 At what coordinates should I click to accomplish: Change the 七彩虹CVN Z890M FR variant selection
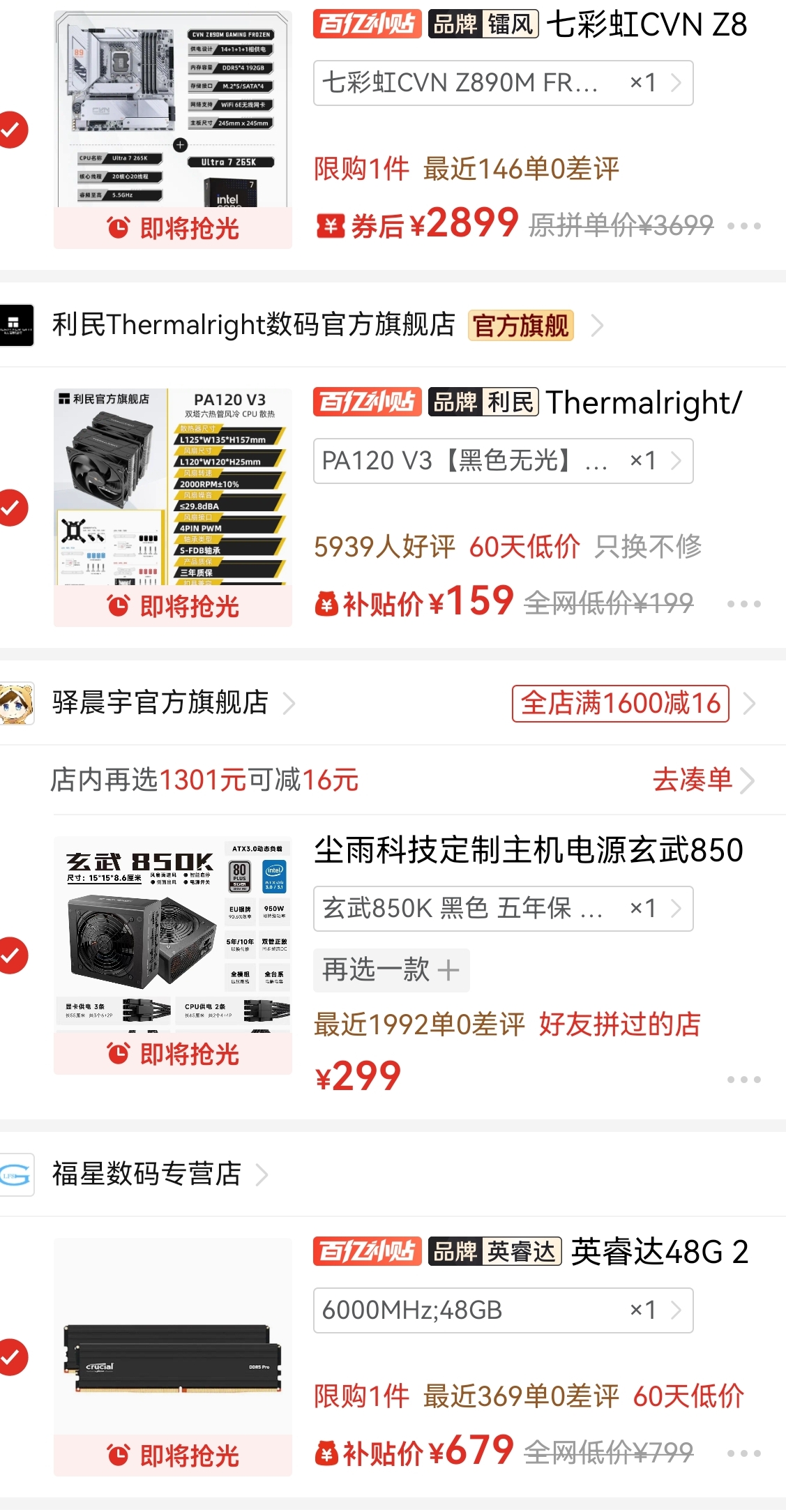pos(503,83)
